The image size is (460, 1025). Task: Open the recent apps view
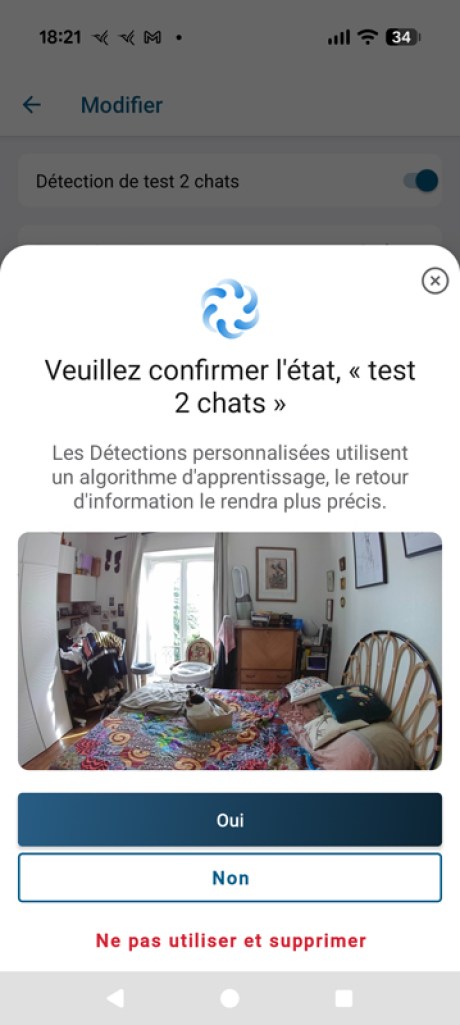tap(344, 998)
